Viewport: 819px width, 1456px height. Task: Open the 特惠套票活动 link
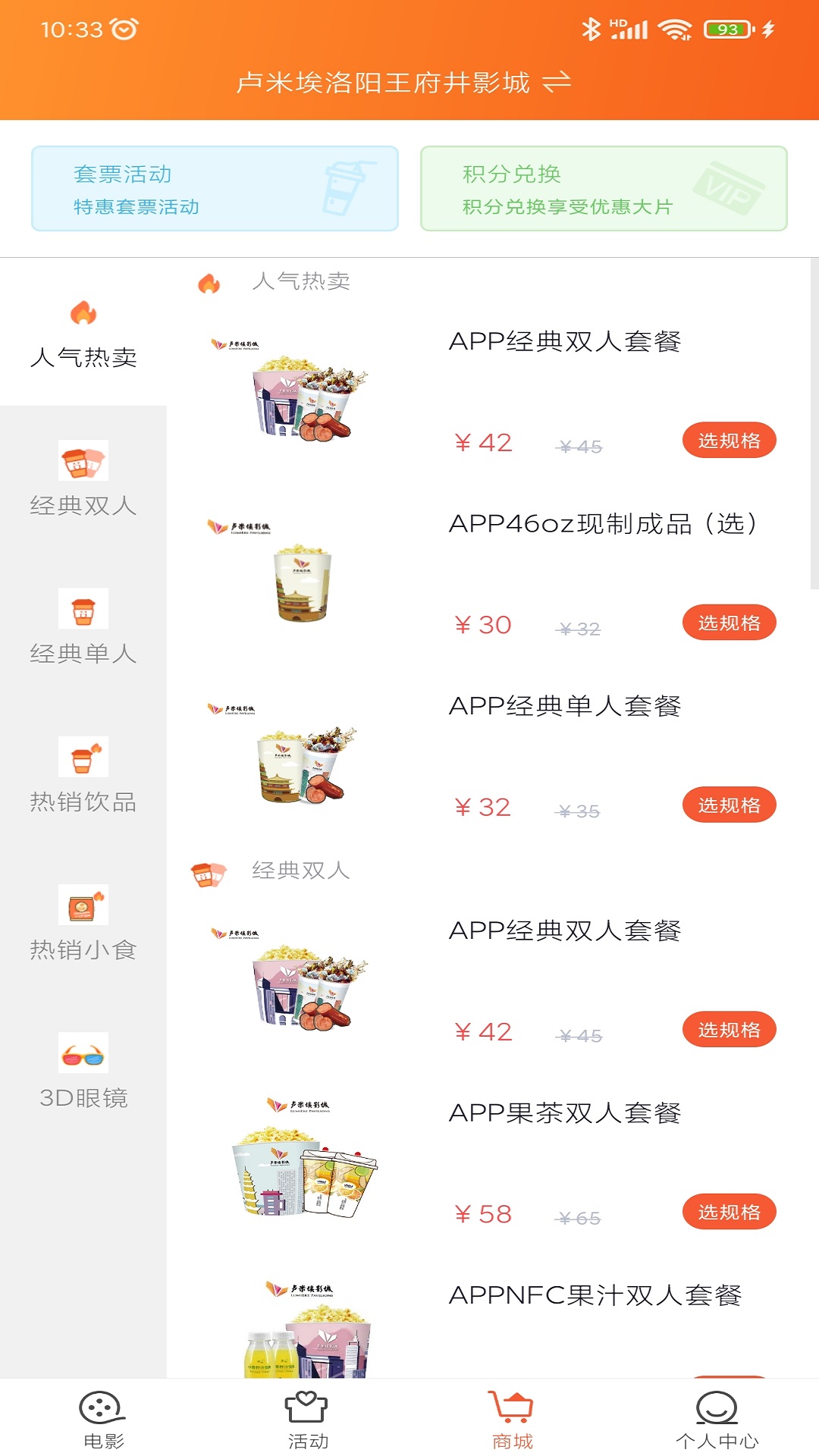[x=135, y=207]
